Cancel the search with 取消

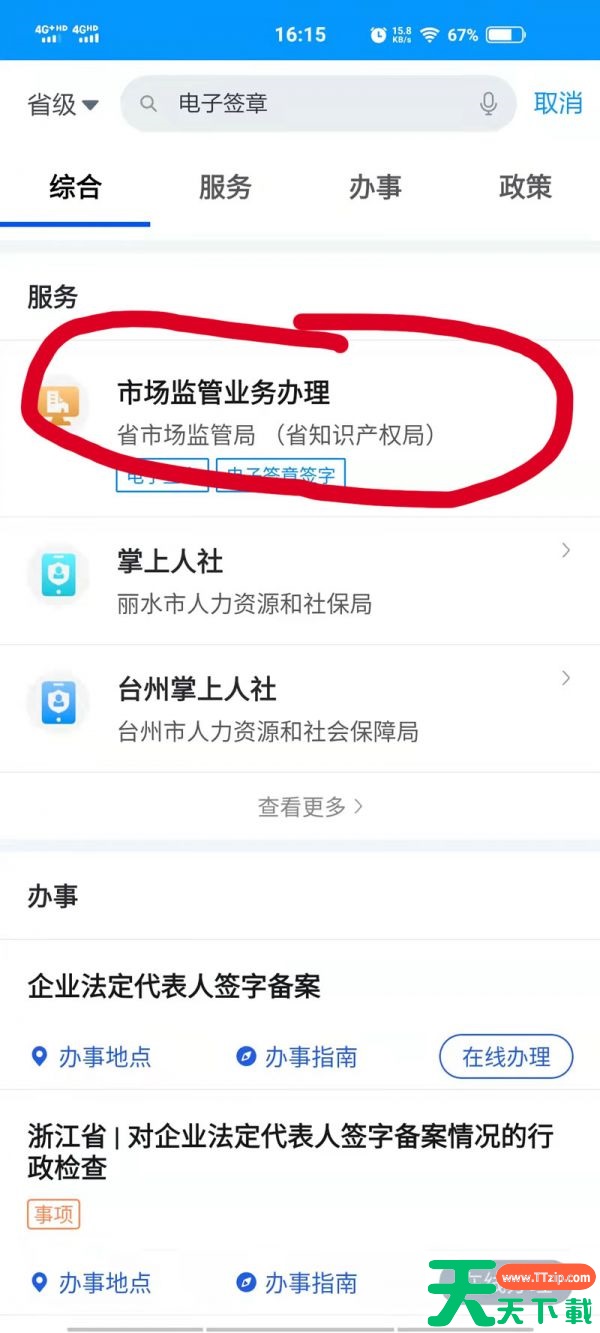coord(557,104)
